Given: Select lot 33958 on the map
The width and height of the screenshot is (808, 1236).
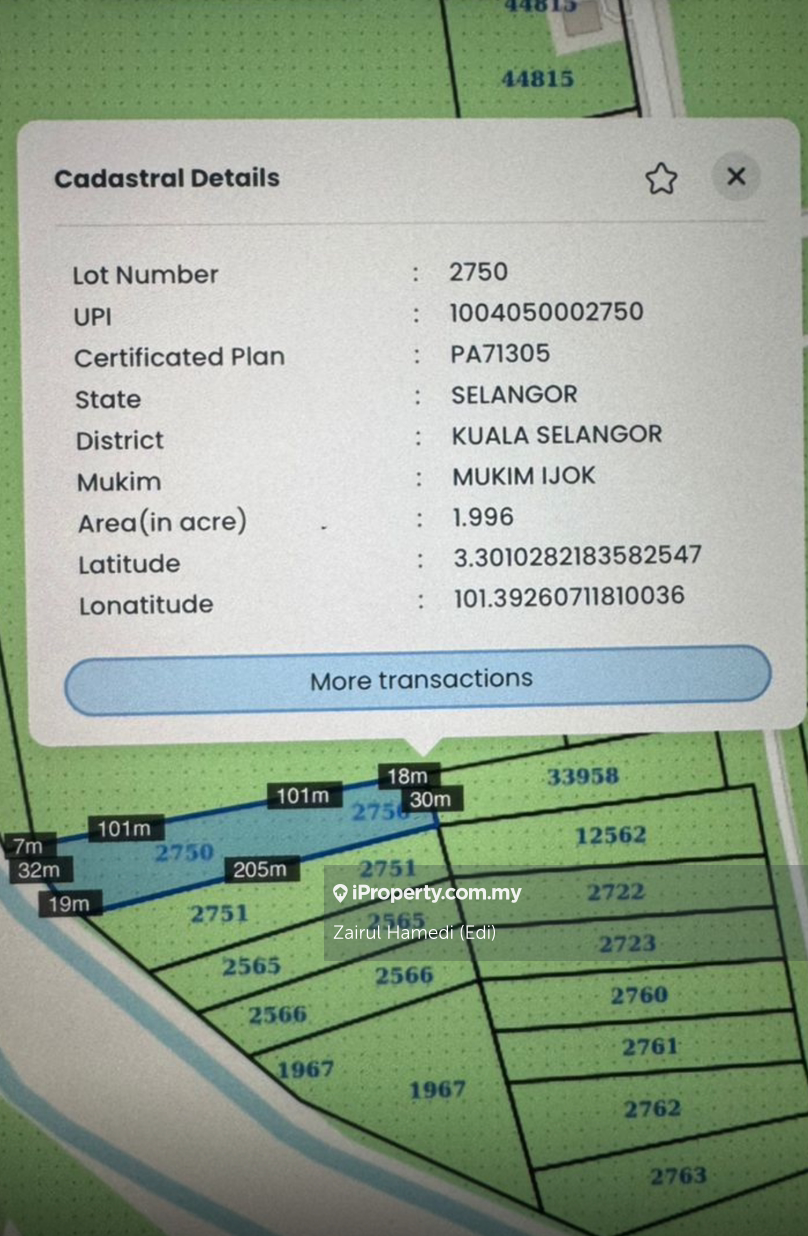Looking at the screenshot, I should 583,776.
